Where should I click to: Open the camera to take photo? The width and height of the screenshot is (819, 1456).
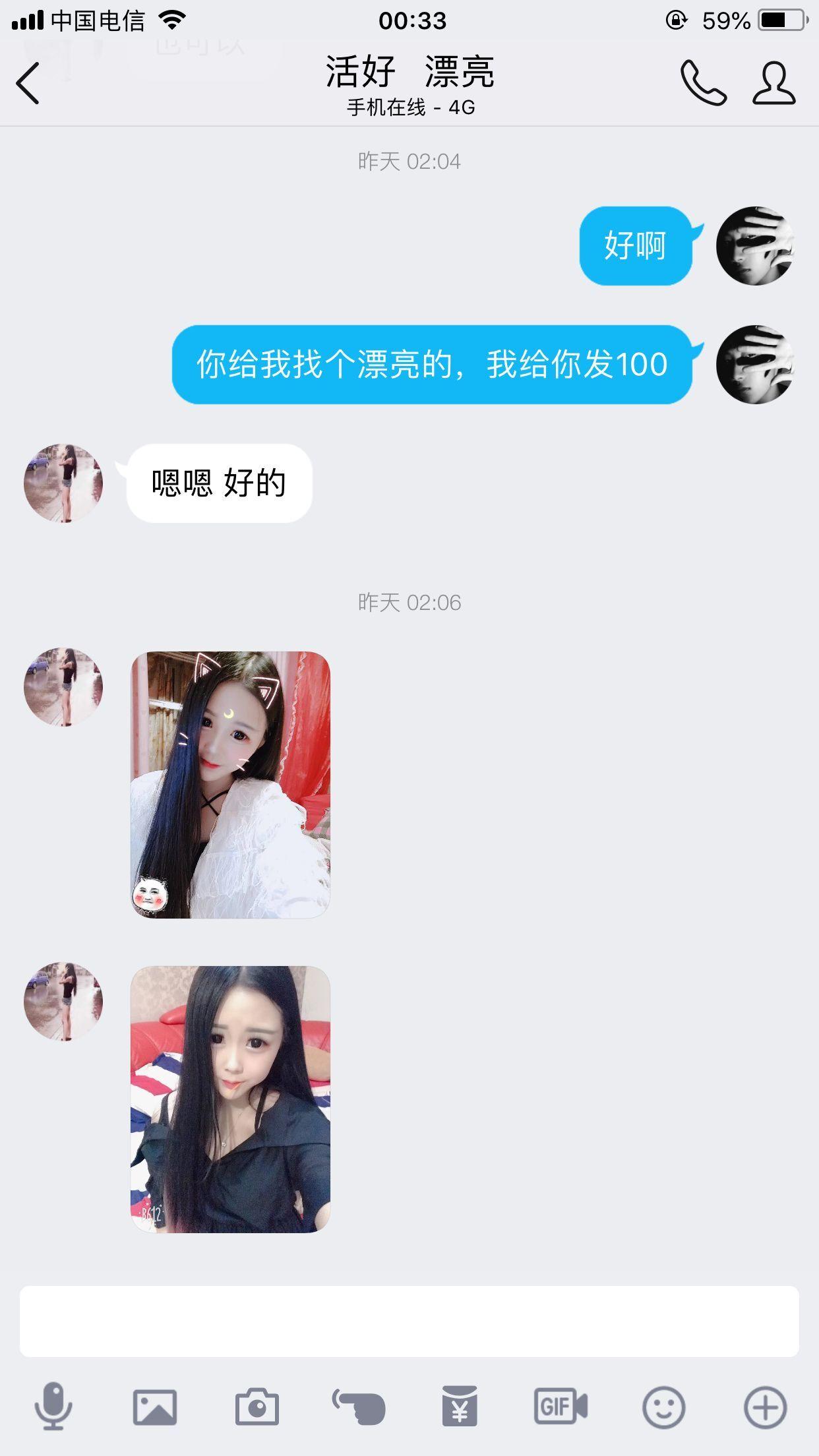tap(257, 1407)
